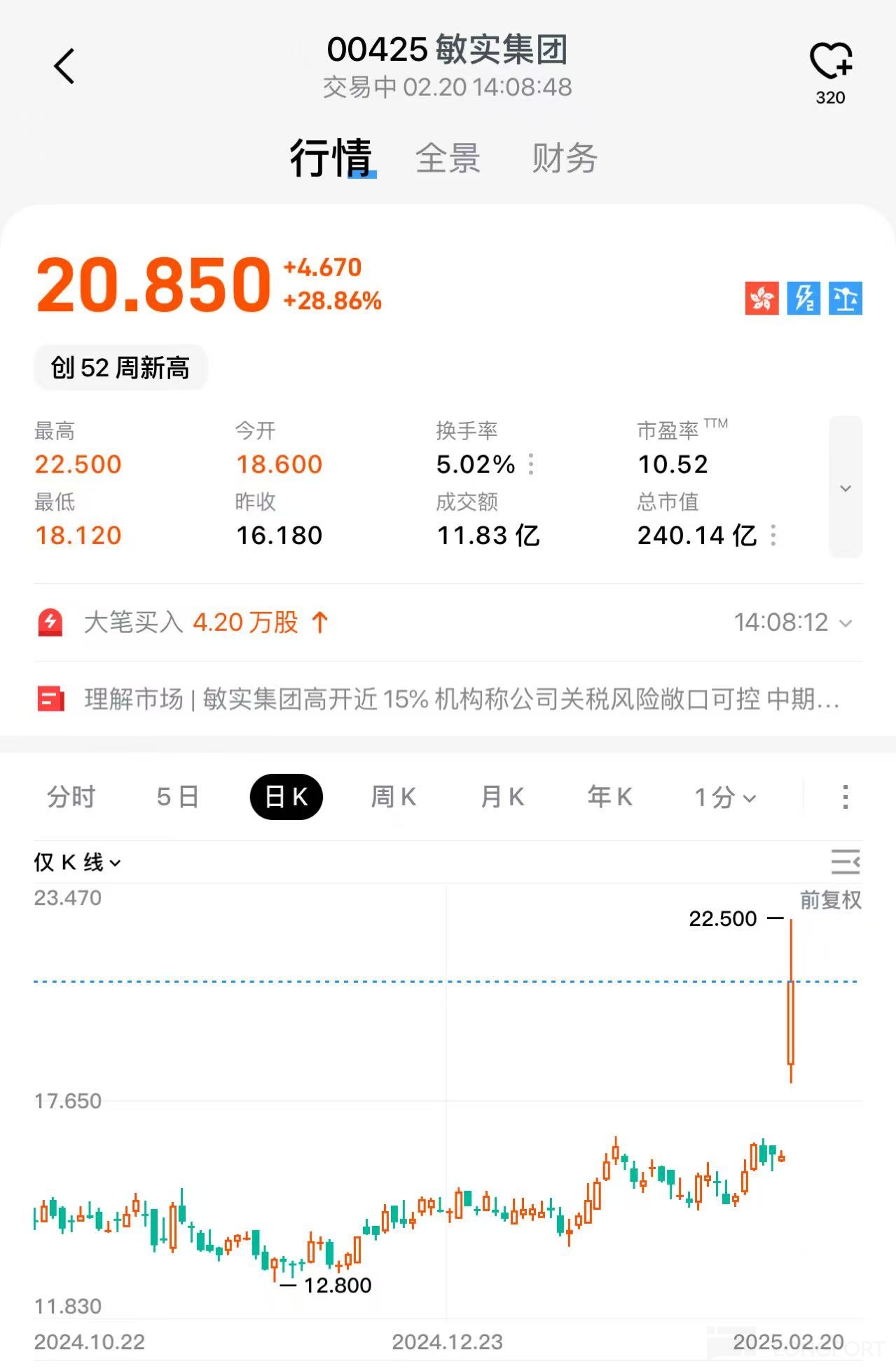
Task: Select the 分时 chart view
Action: 71,797
